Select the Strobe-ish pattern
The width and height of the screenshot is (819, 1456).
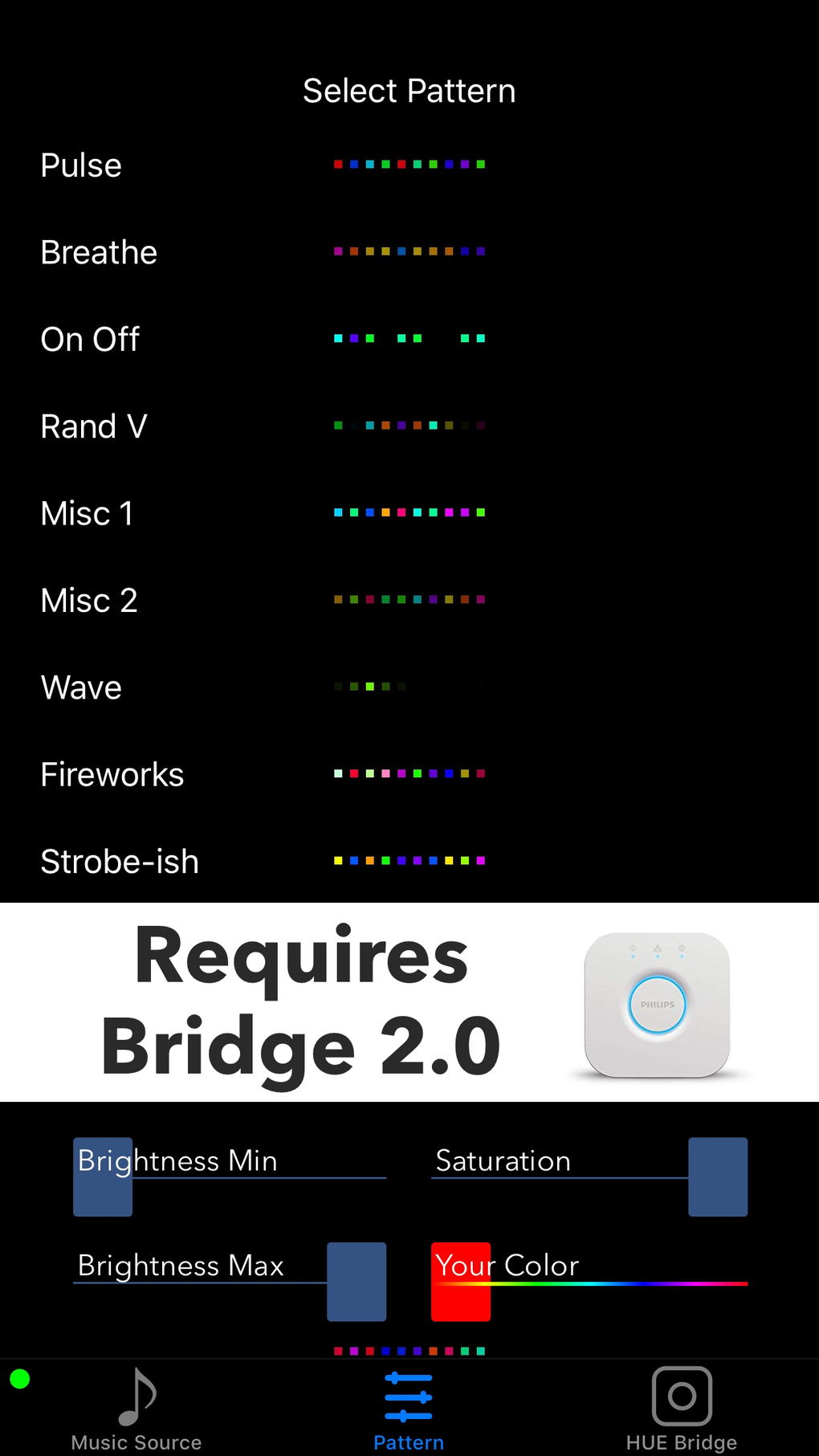120,862
